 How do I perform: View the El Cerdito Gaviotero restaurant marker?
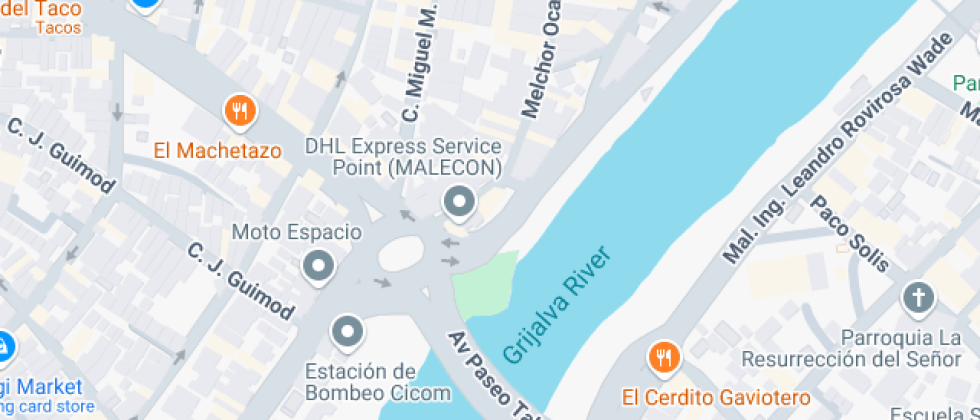[663, 356]
